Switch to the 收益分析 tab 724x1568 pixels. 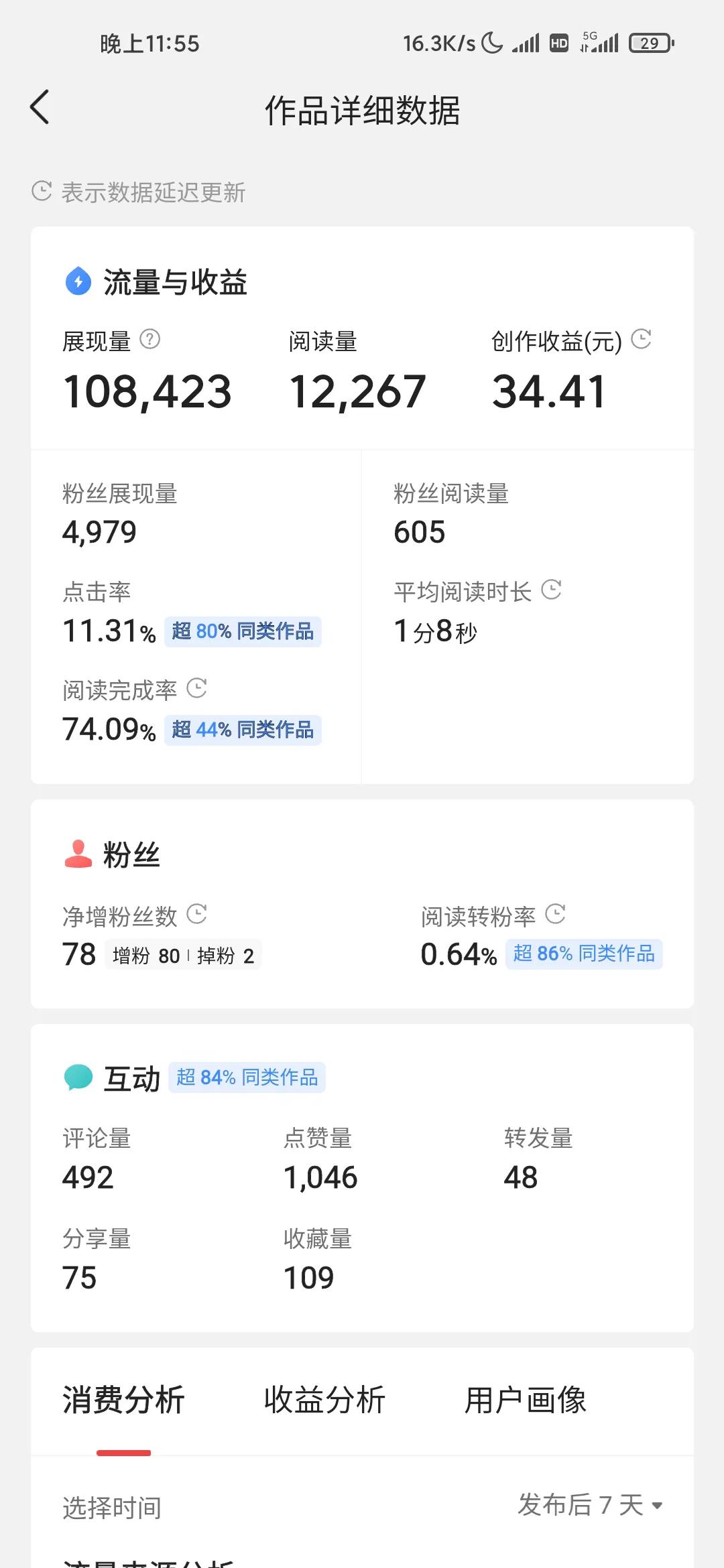coord(324,1400)
